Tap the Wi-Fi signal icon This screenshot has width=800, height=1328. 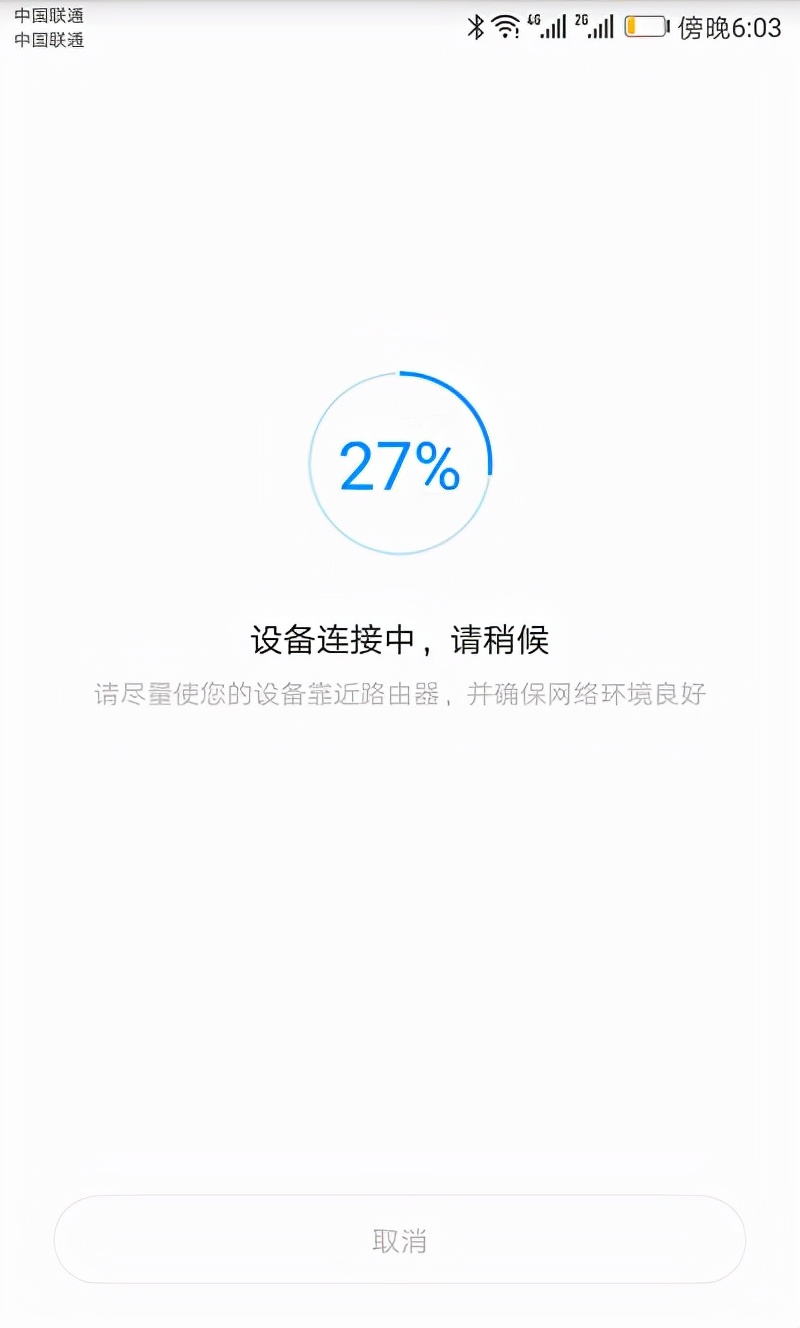506,25
